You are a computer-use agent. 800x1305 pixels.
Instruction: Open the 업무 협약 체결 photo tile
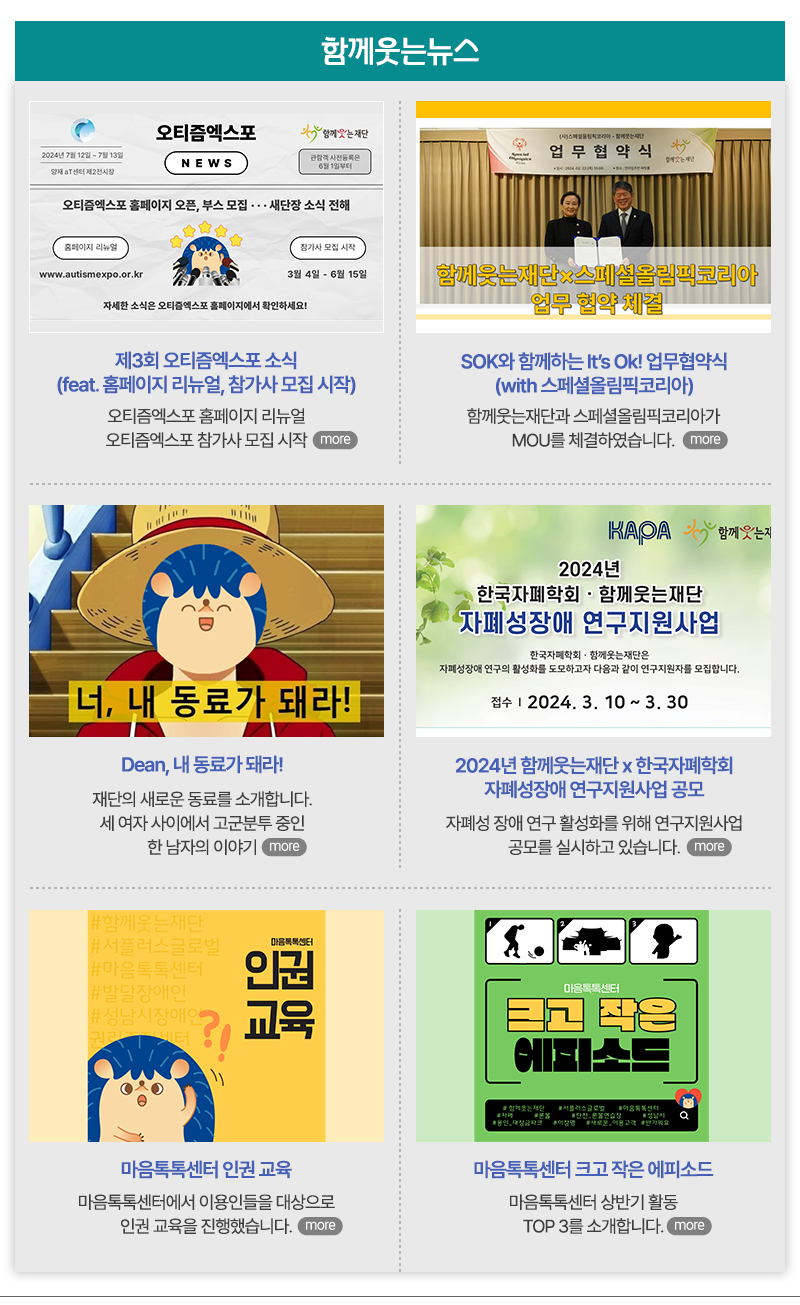coord(593,216)
